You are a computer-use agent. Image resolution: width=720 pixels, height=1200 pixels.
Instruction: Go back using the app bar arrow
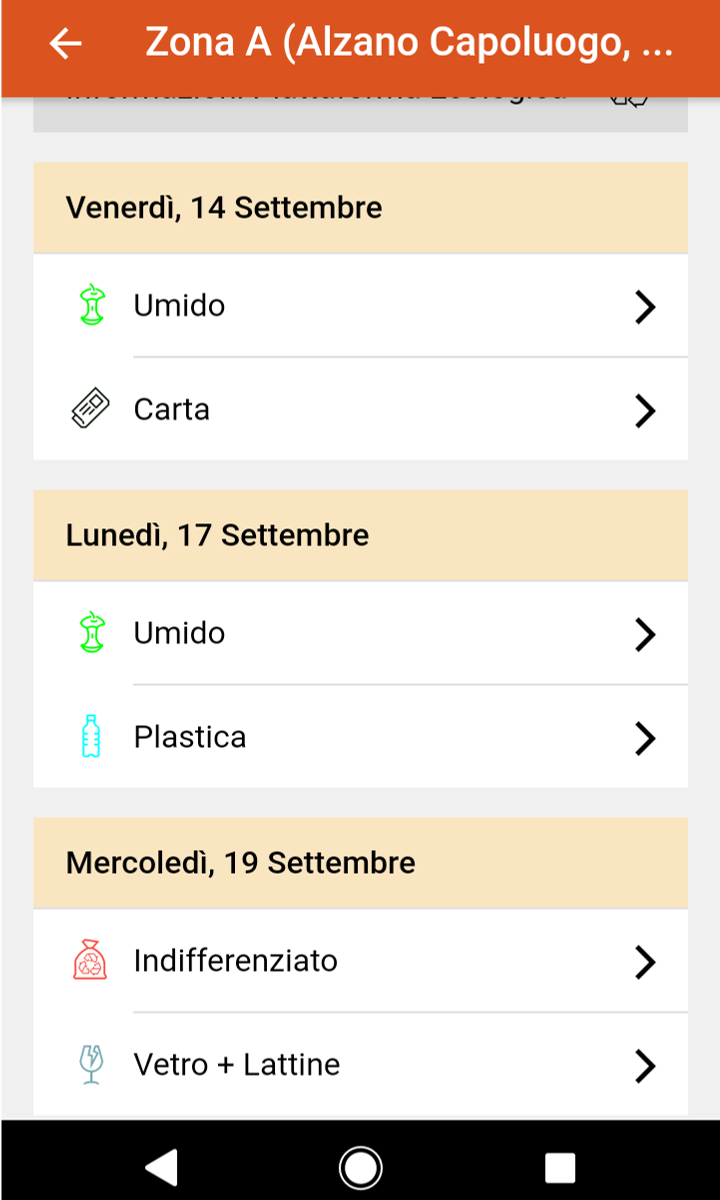66,43
